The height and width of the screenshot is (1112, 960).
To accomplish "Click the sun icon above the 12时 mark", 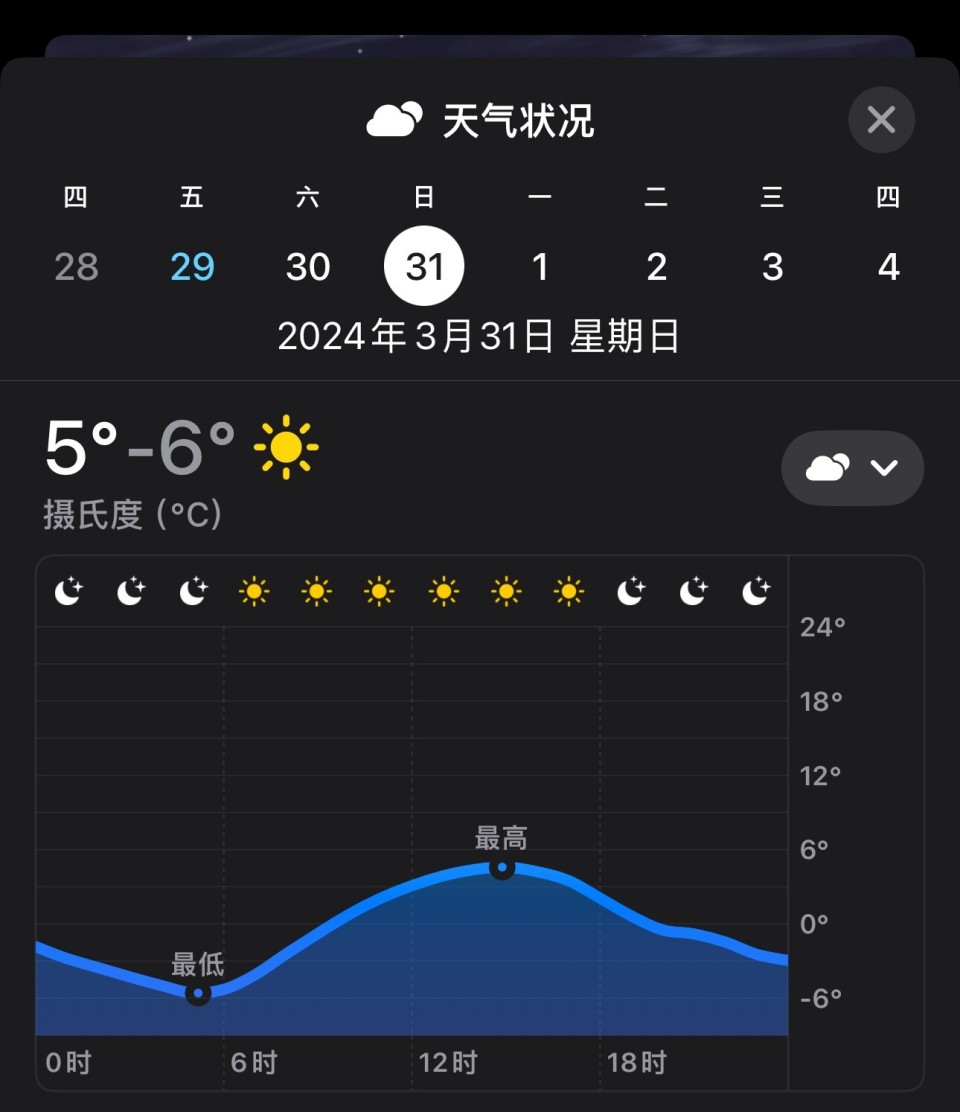I will (442, 591).
